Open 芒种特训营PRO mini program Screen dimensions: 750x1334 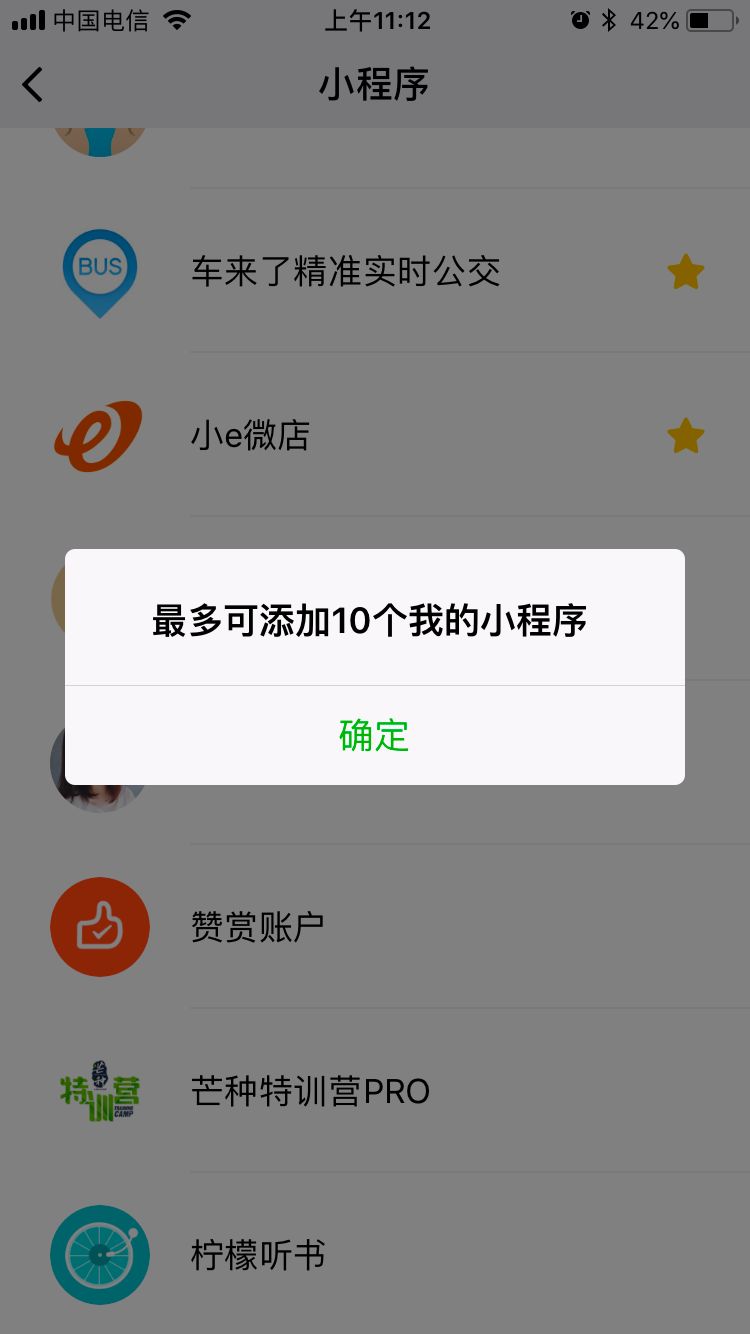click(x=310, y=1091)
